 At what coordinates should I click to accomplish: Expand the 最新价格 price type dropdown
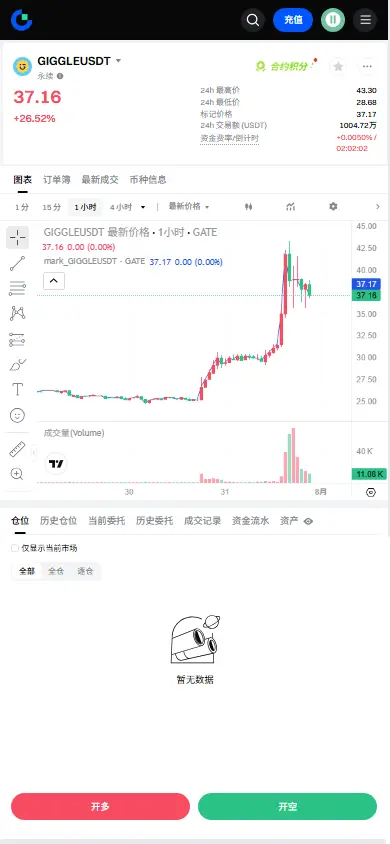189,207
